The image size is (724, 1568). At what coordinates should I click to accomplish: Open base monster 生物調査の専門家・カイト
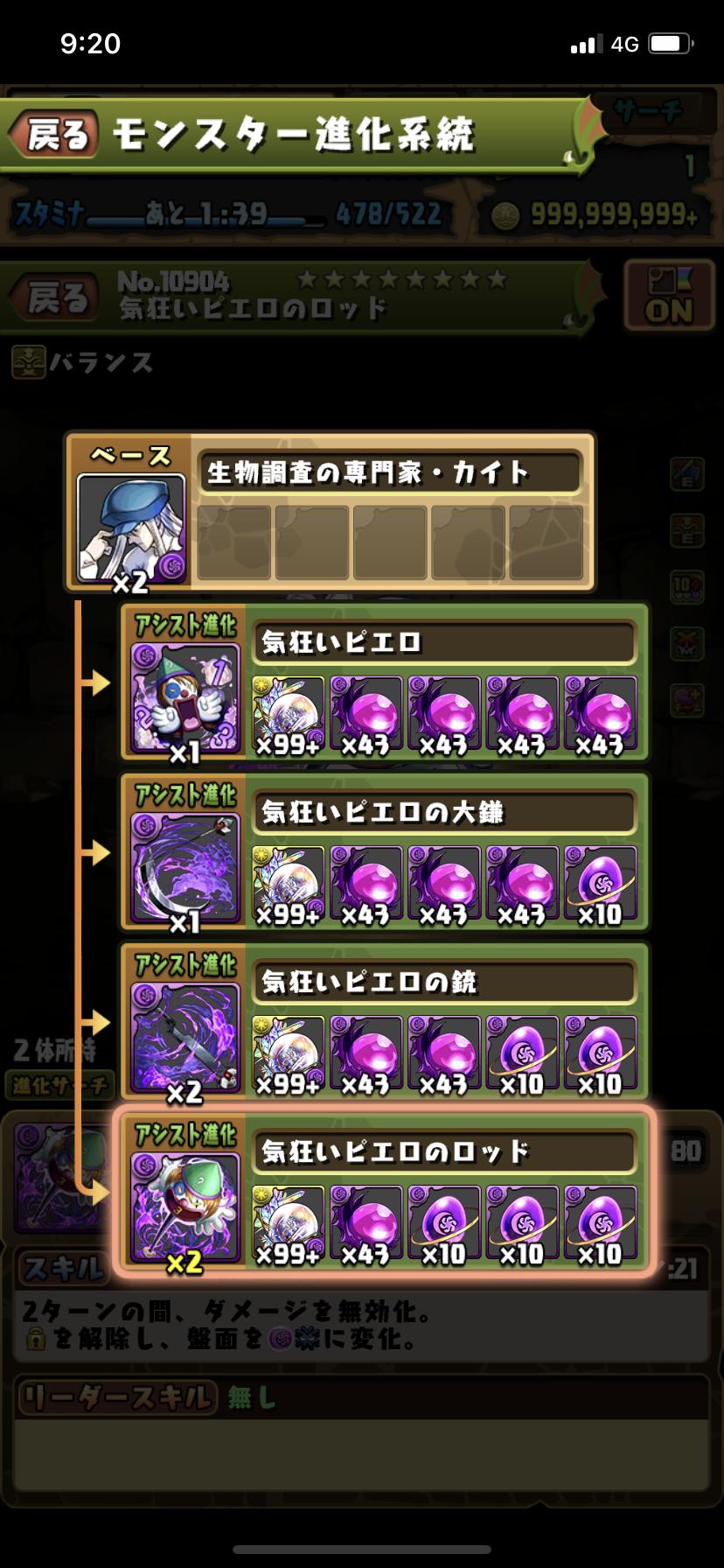click(131, 527)
